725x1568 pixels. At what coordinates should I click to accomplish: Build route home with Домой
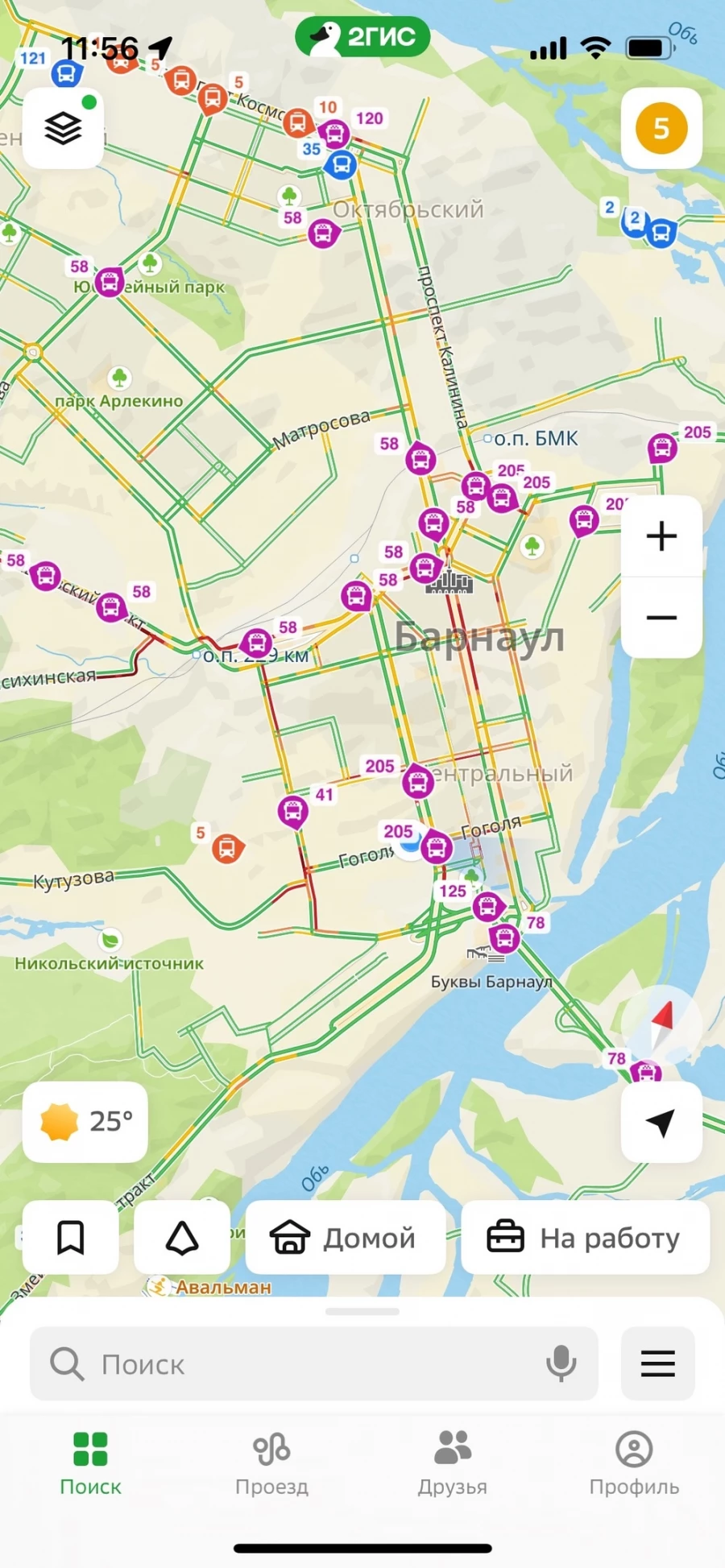pyautogui.click(x=346, y=1238)
